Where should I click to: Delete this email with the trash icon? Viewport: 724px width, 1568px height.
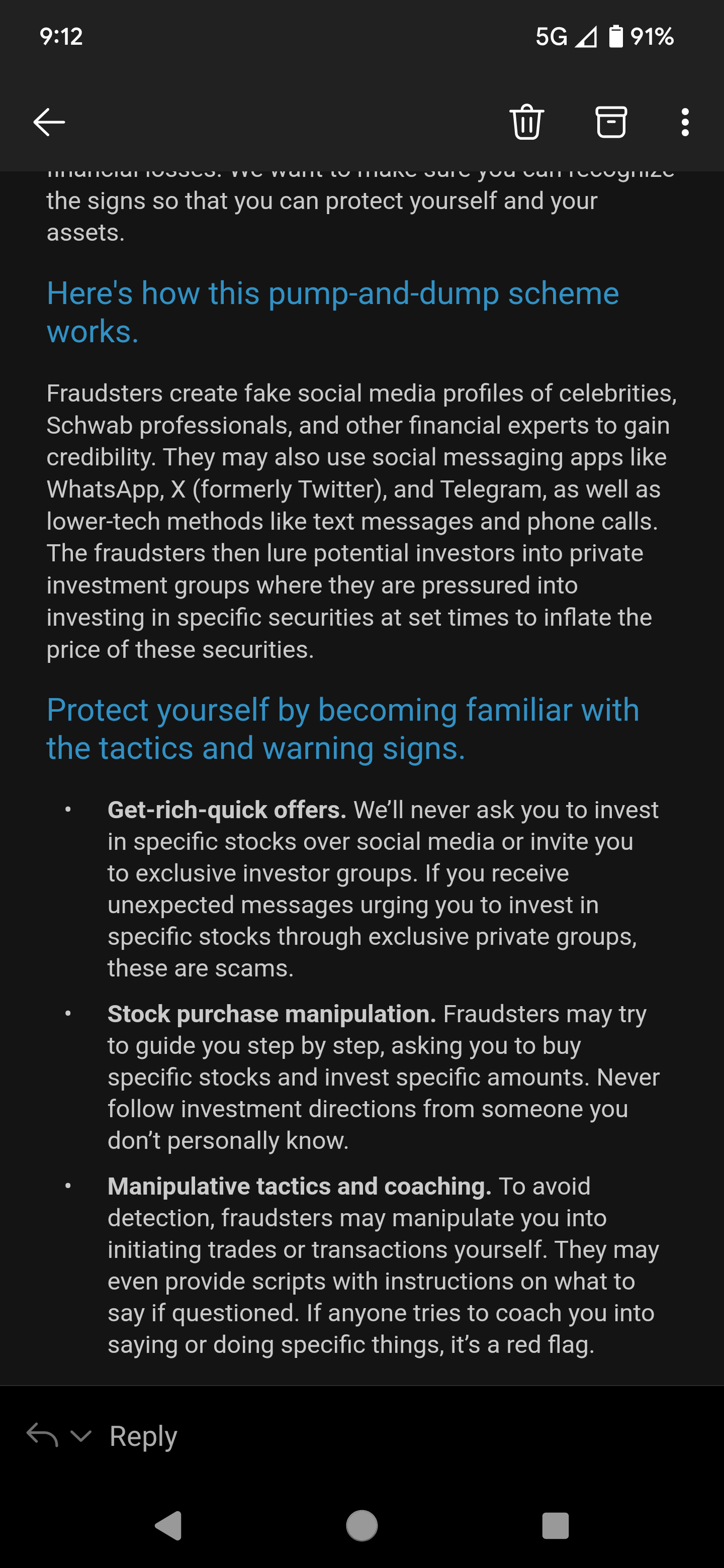tap(527, 122)
